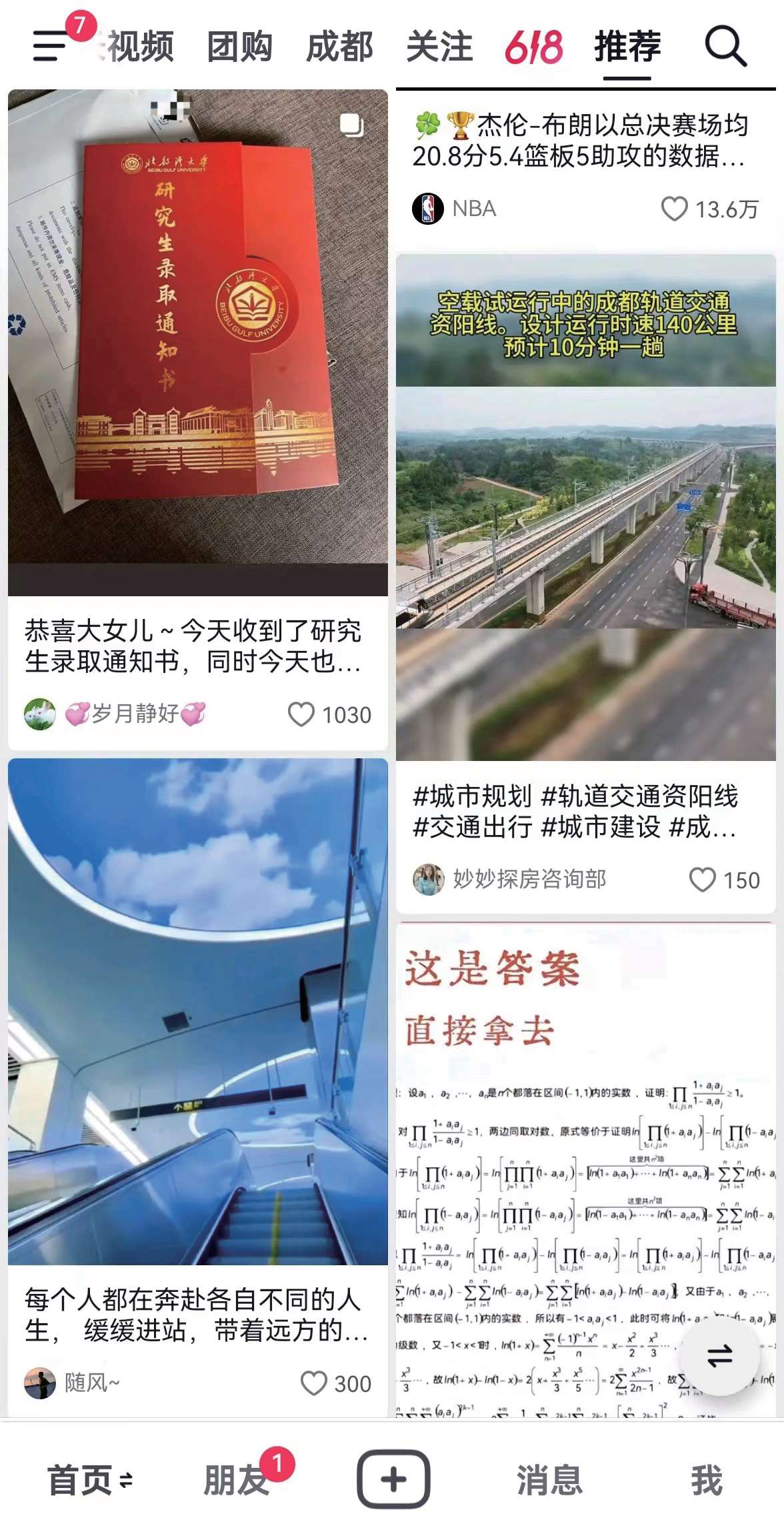This screenshot has width=784, height=1534.
Task: Select the 成都 city tab
Action: tap(339, 47)
